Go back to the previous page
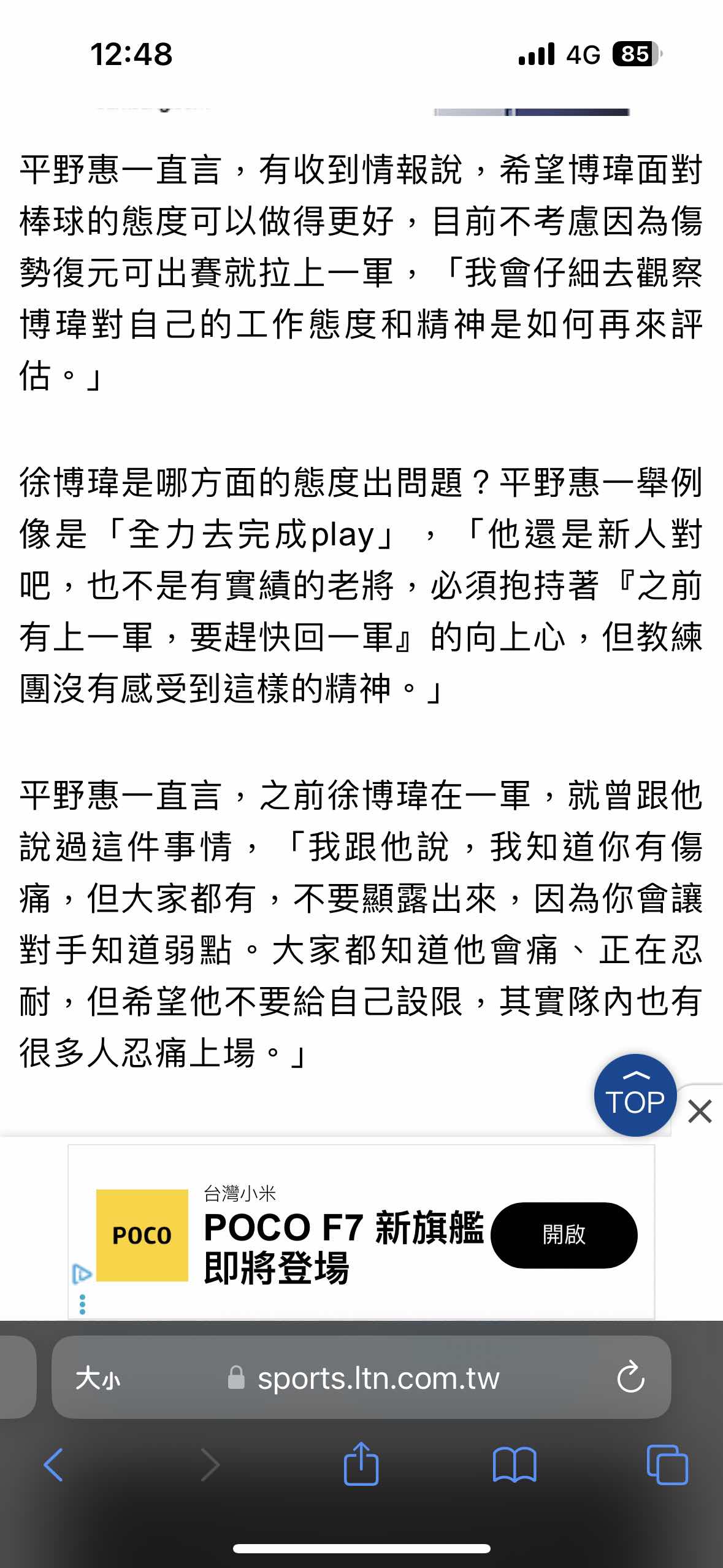723x1568 pixels. (54, 1464)
